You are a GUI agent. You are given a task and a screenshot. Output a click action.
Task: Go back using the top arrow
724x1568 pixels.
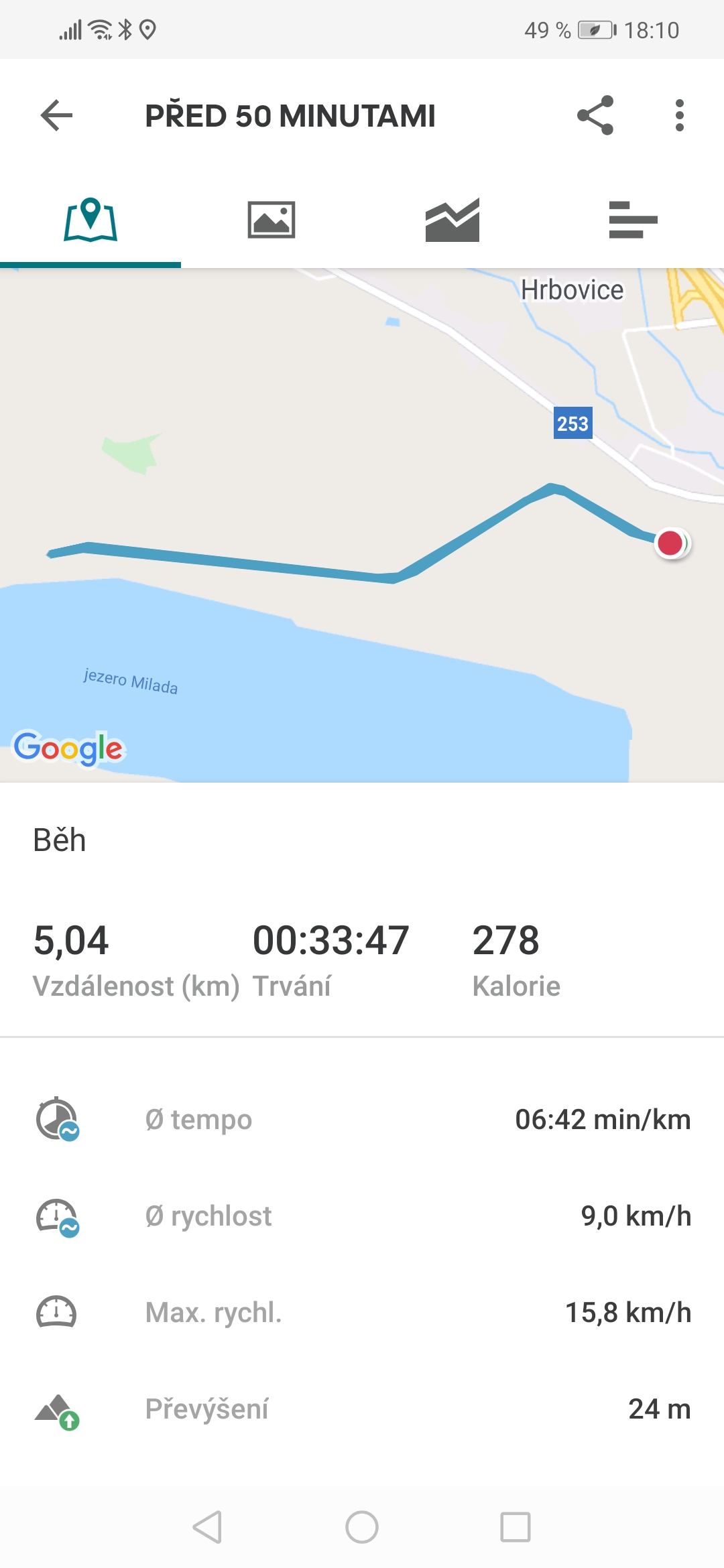(56, 115)
